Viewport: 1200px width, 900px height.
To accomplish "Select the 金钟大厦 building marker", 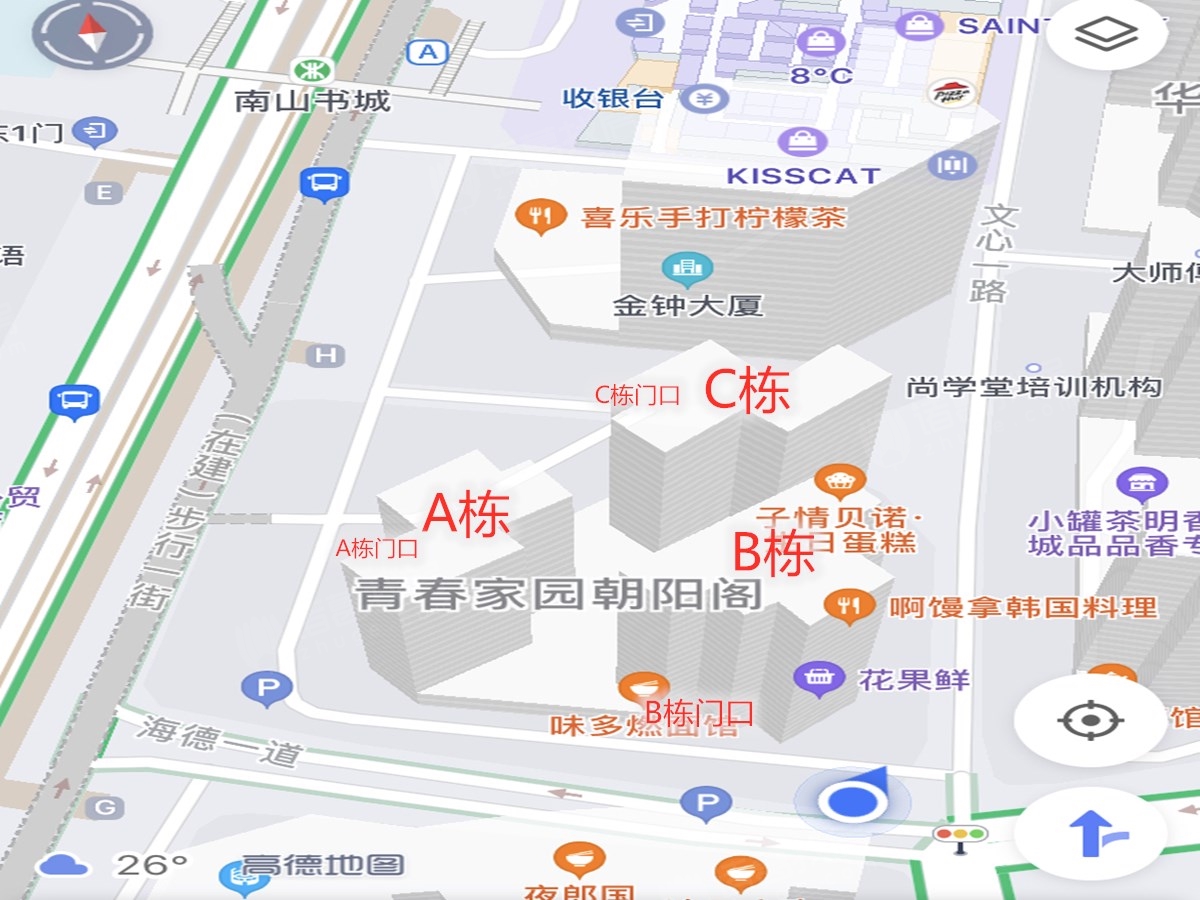I will (687, 268).
